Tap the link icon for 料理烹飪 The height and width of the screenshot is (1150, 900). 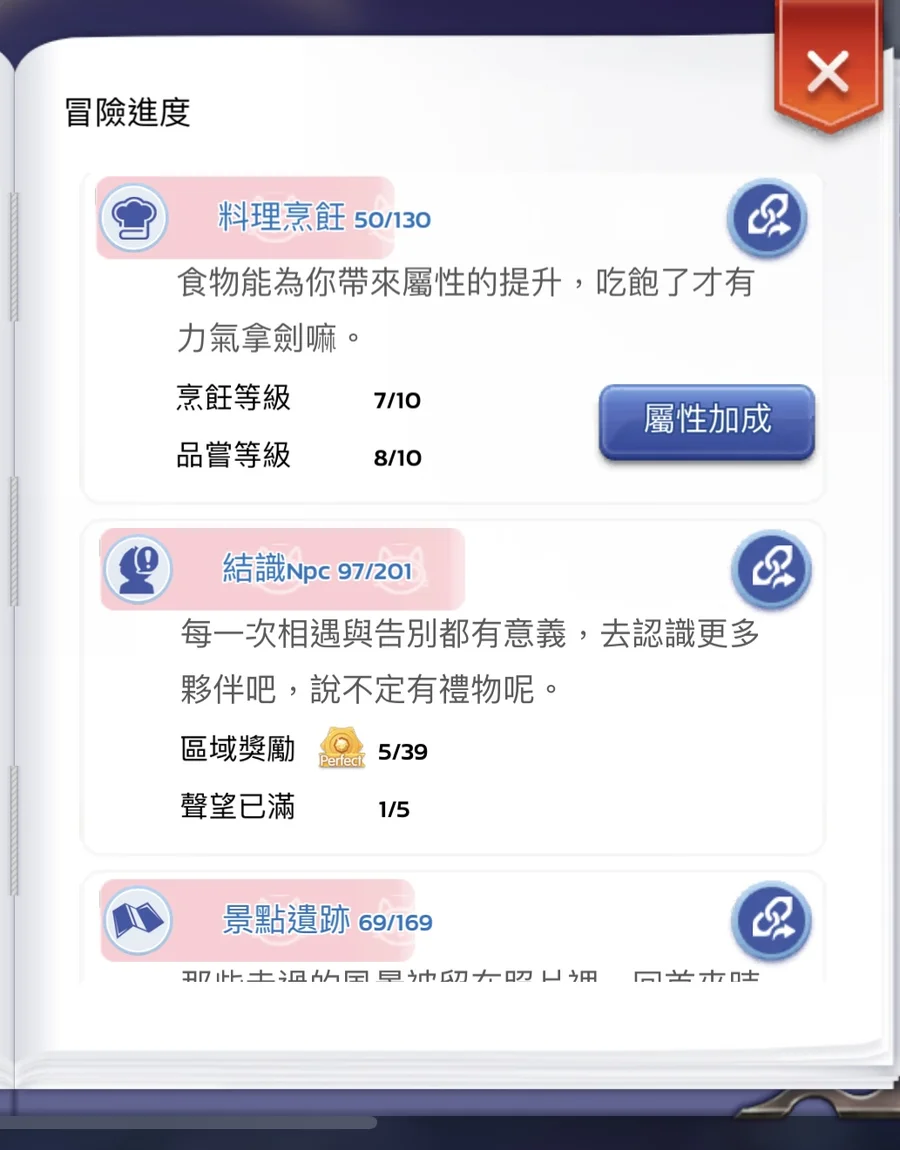pos(767,218)
